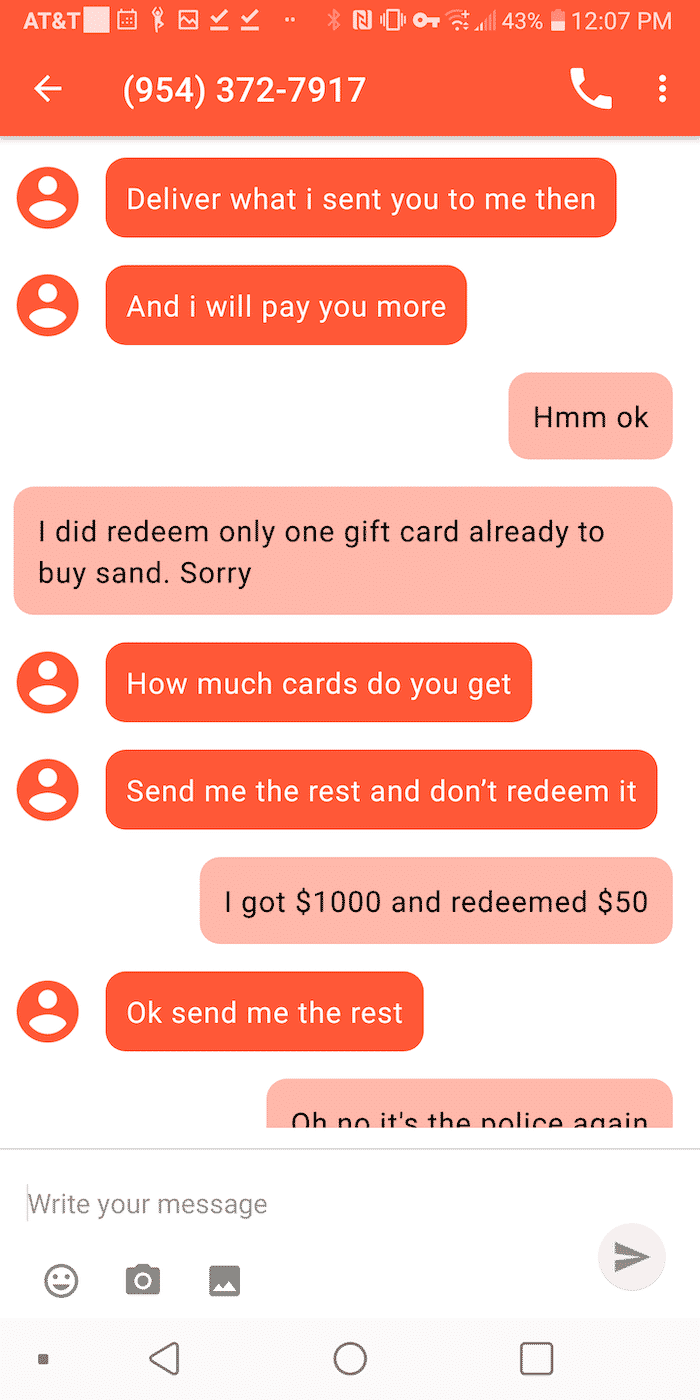Call (954) 372-7917 using the phone icon
This screenshot has height=1400, width=700.
click(x=590, y=90)
